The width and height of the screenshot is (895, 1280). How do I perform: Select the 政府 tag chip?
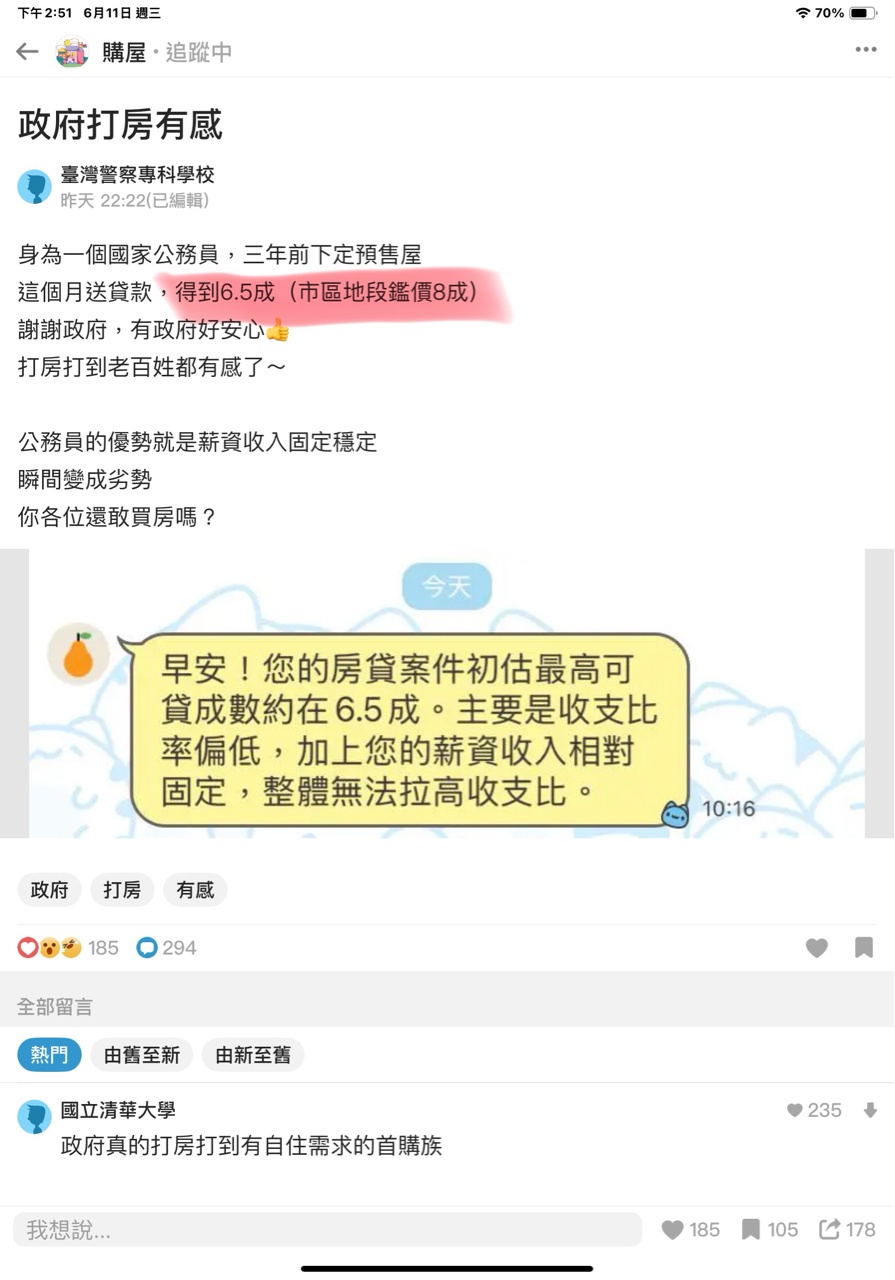(x=49, y=890)
